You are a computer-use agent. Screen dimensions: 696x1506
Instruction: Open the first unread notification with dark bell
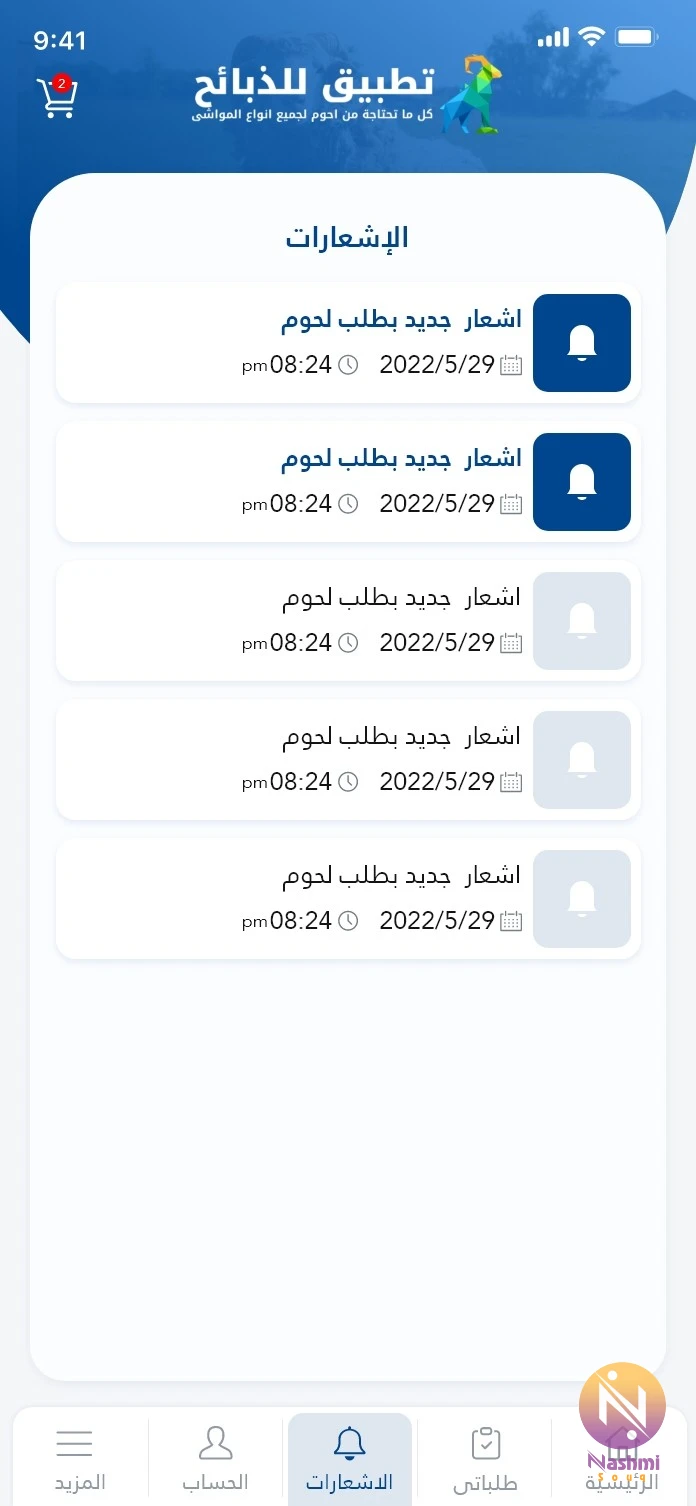(x=348, y=343)
